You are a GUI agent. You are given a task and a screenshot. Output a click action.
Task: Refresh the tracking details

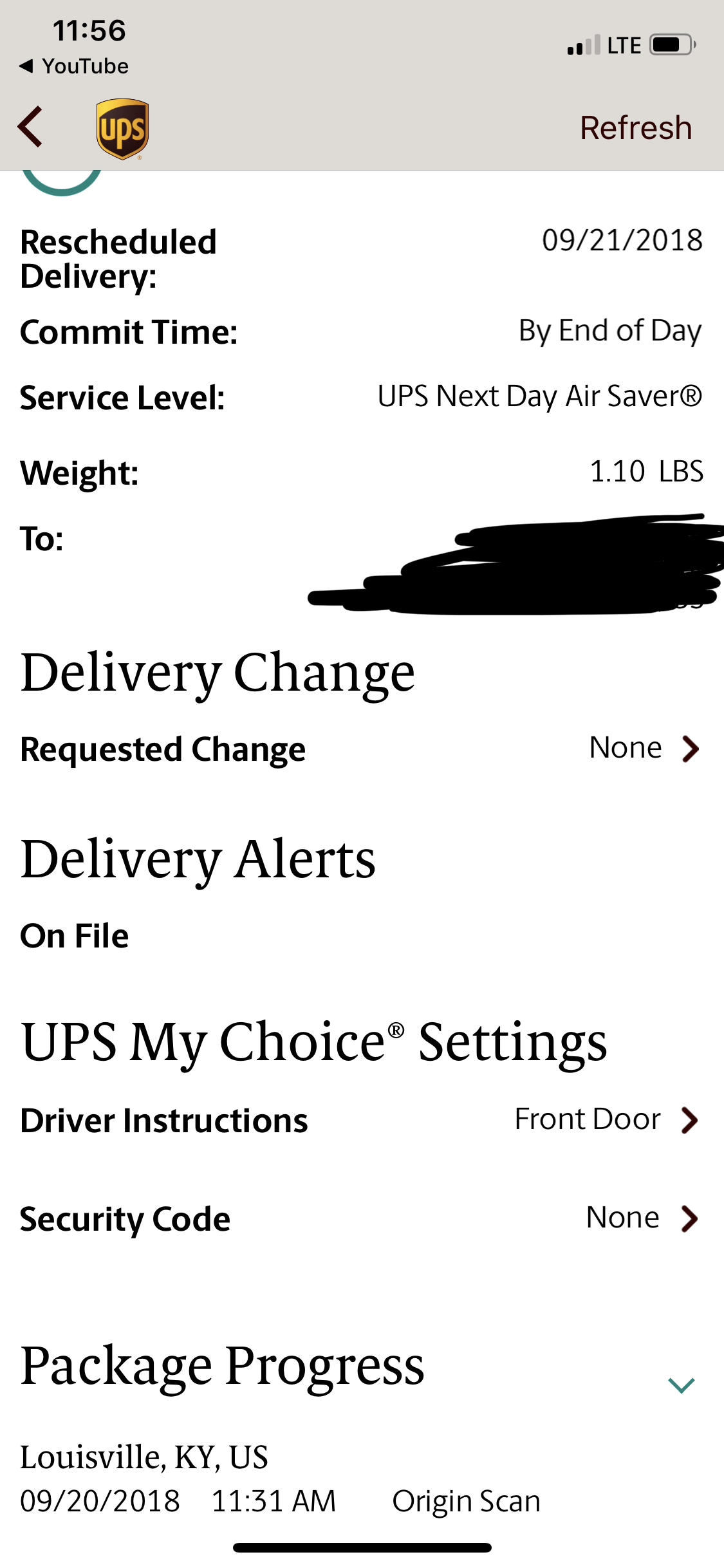(x=636, y=127)
